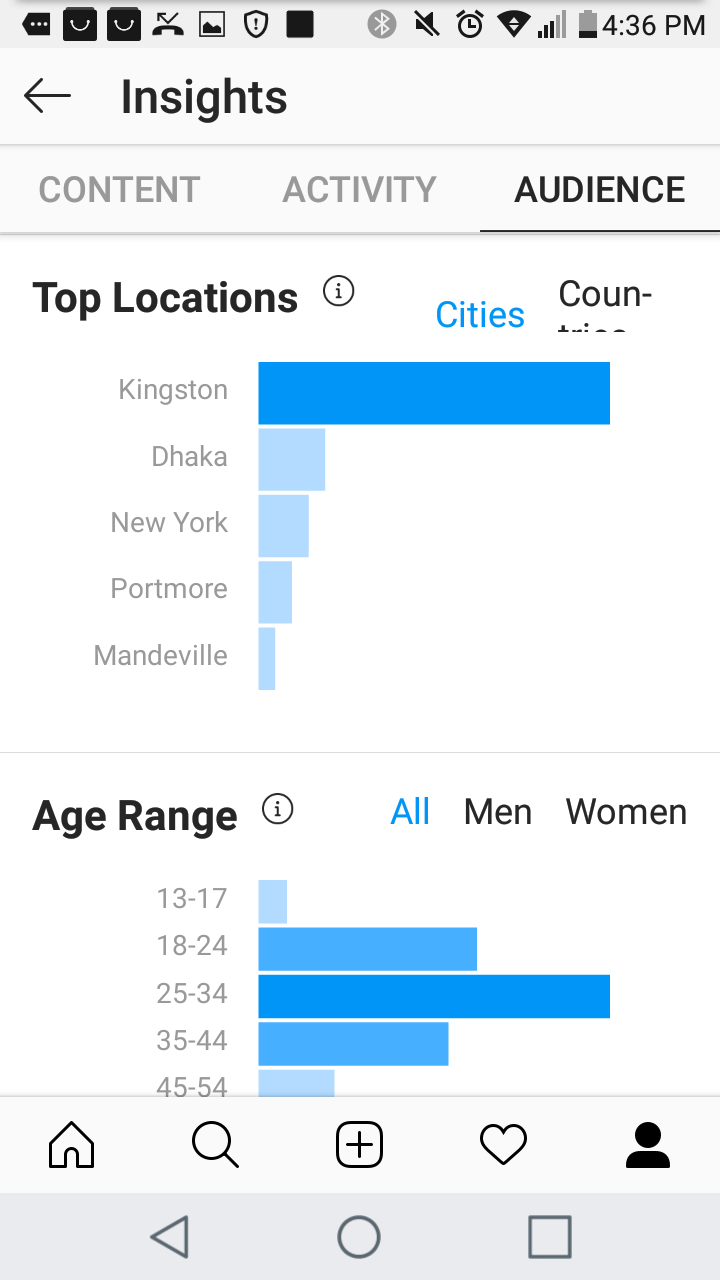
Task: Open search and explore
Action: [x=216, y=1145]
